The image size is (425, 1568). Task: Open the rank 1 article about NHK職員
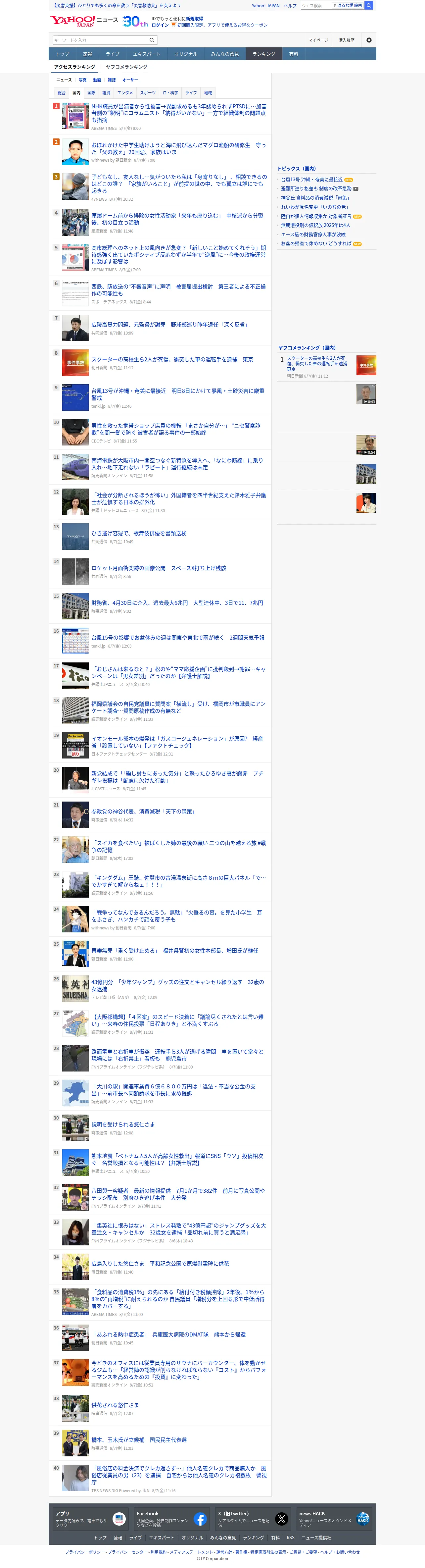click(179, 113)
